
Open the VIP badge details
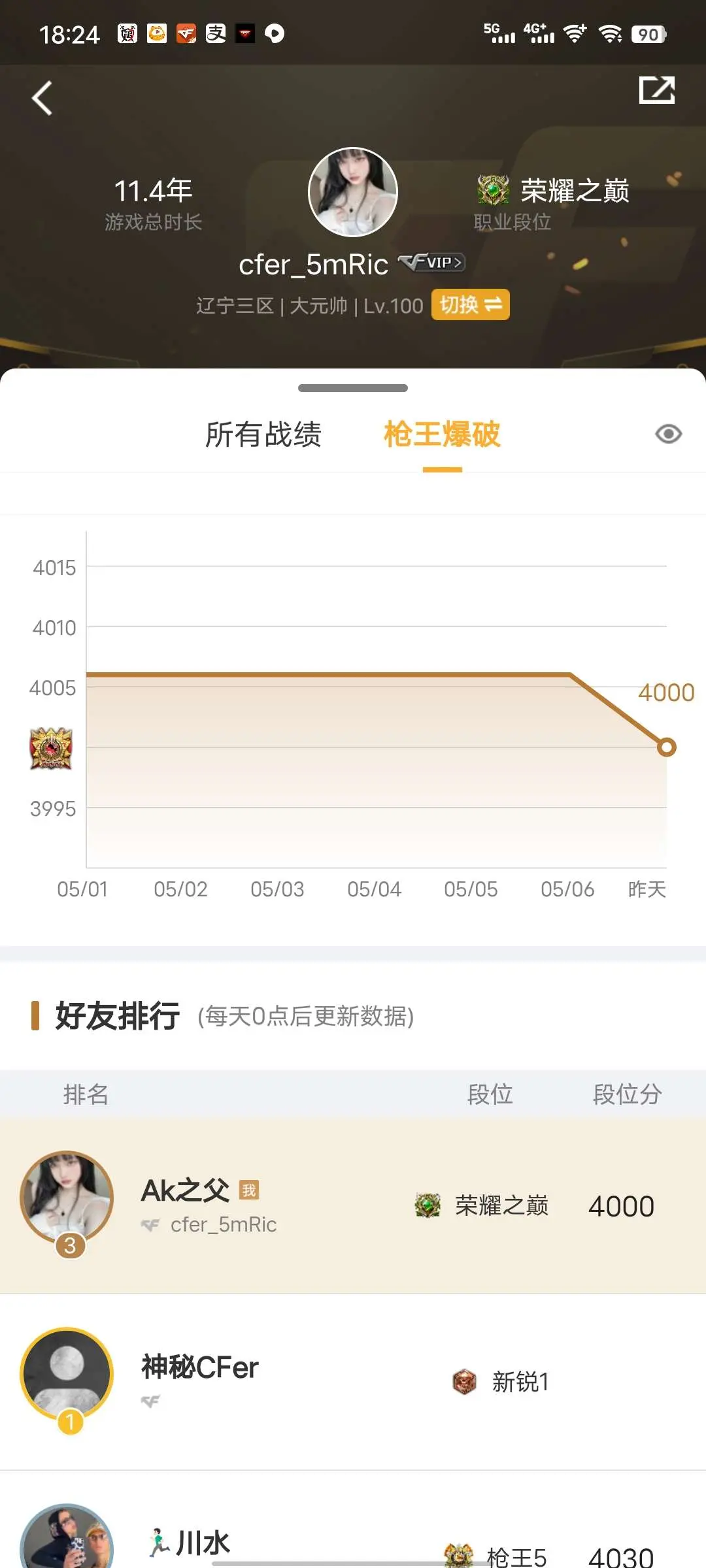point(432,263)
